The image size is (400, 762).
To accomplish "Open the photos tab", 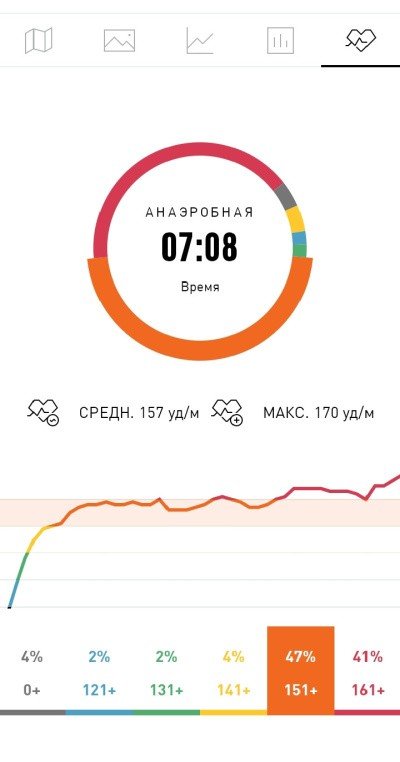I will pyautogui.click(x=119, y=40).
